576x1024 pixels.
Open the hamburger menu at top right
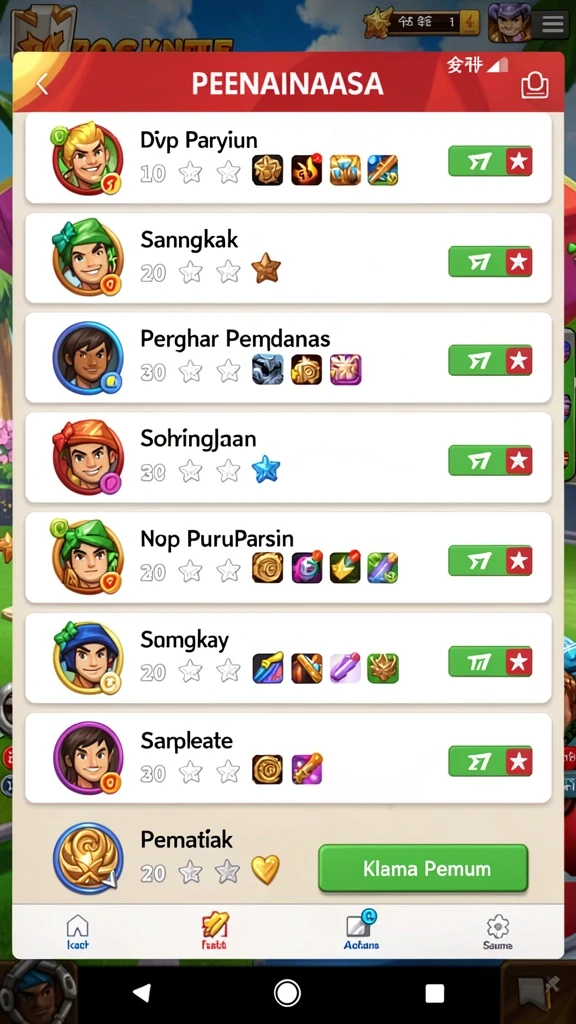click(552, 24)
